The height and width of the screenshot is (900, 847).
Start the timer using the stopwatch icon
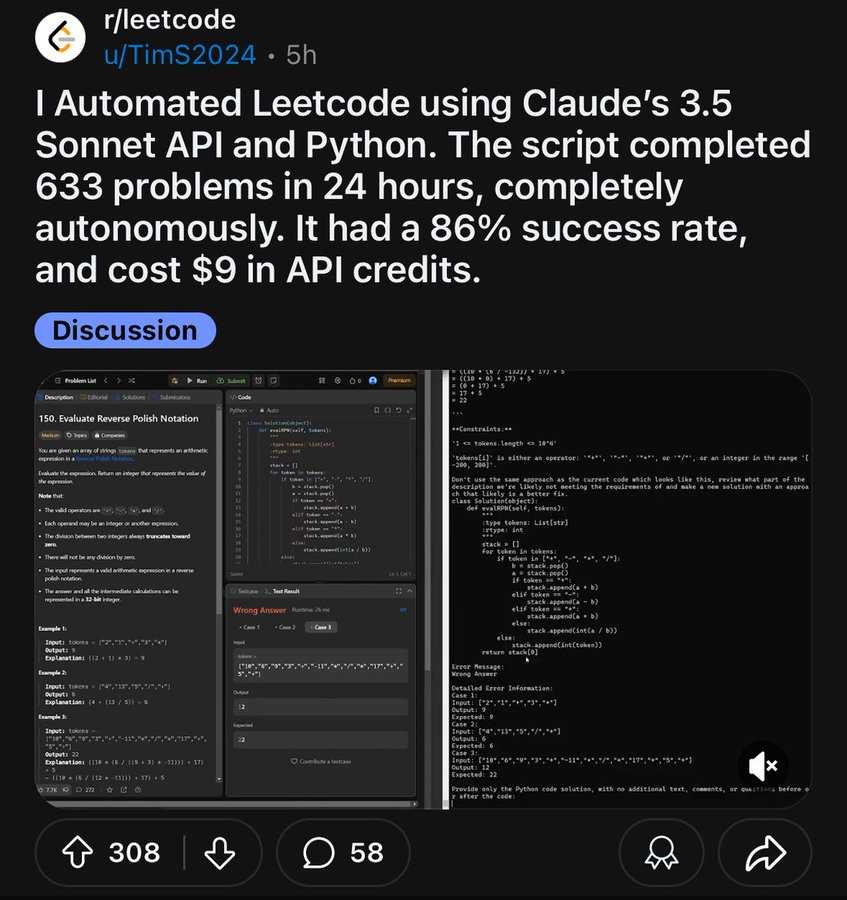click(353, 378)
